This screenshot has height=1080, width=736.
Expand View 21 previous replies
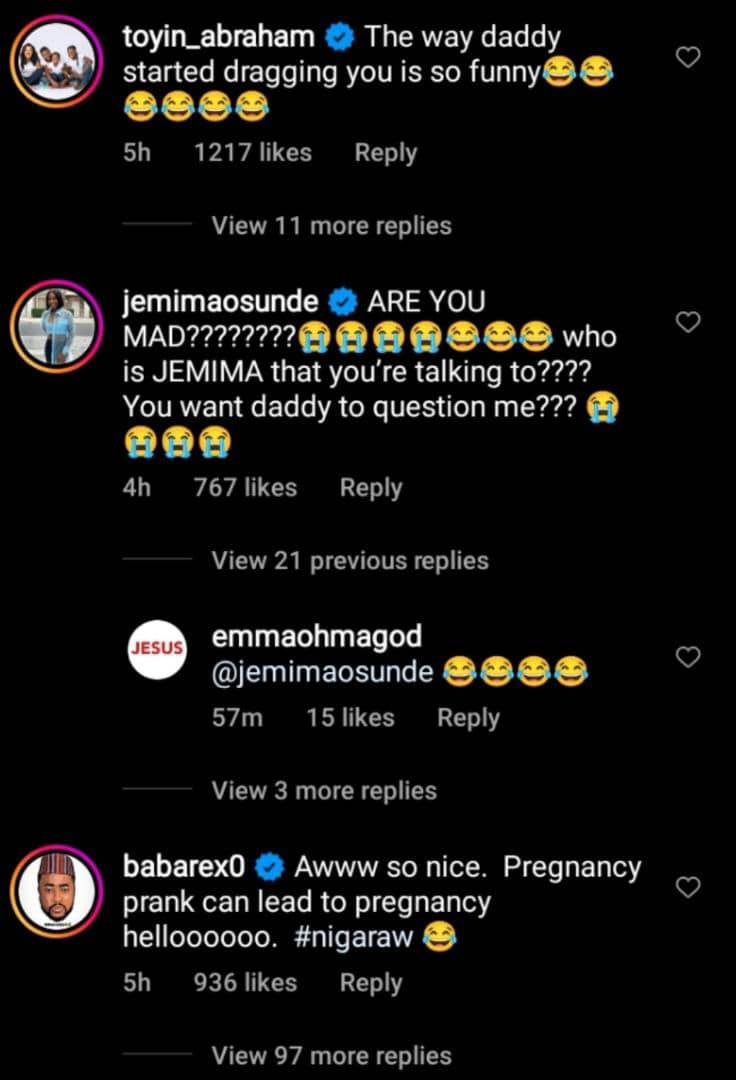pyautogui.click(x=350, y=560)
